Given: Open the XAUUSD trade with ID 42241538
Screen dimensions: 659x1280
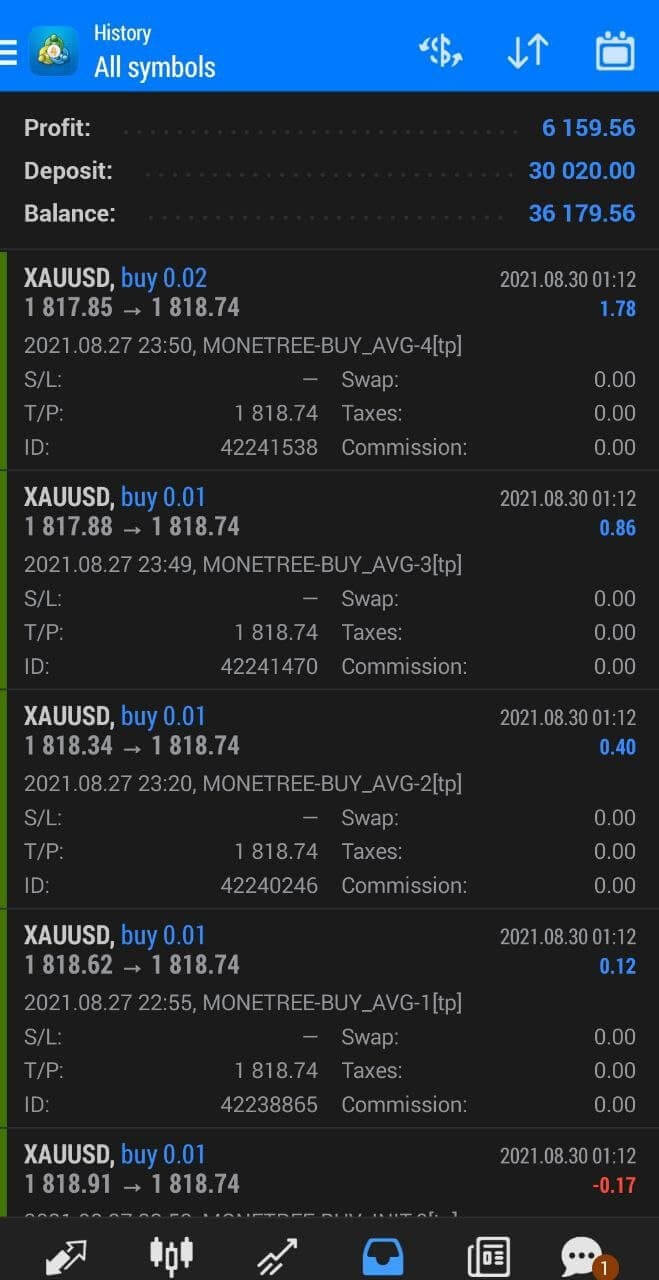Looking at the screenshot, I should (330, 360).
